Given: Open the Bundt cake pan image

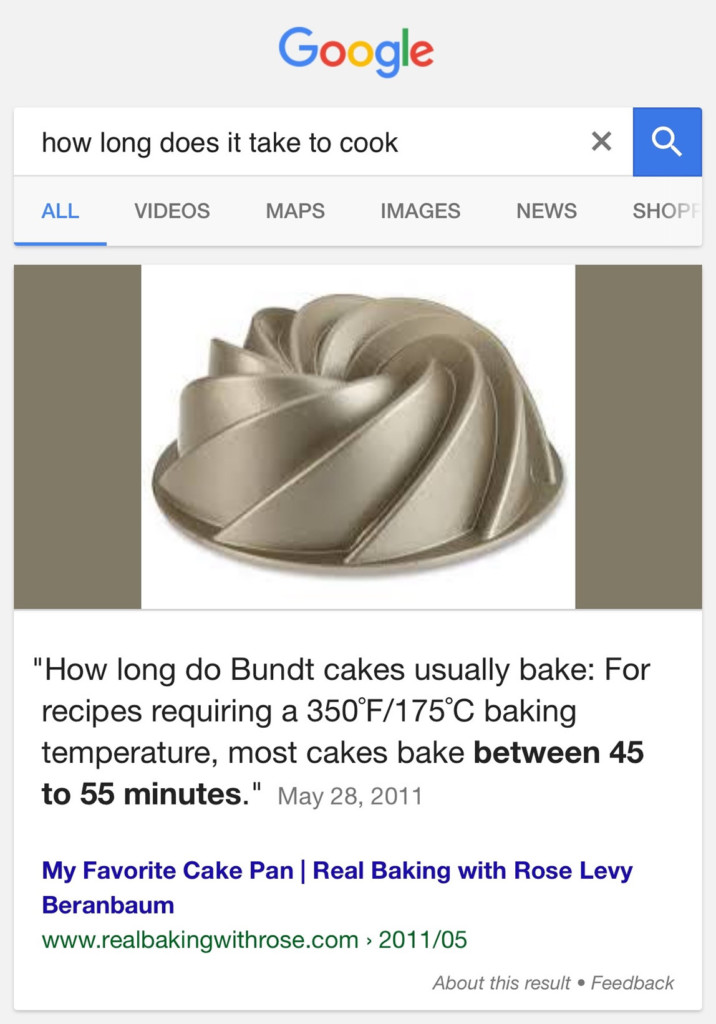Looking at the screenshot, I should coord(358,436).
